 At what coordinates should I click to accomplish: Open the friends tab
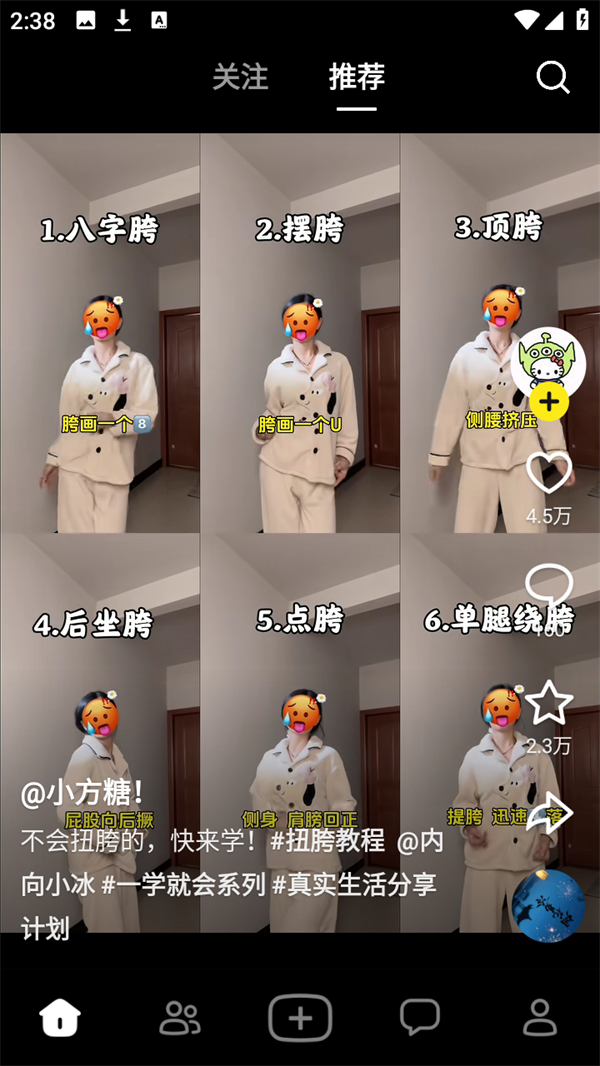[180, 1018]
